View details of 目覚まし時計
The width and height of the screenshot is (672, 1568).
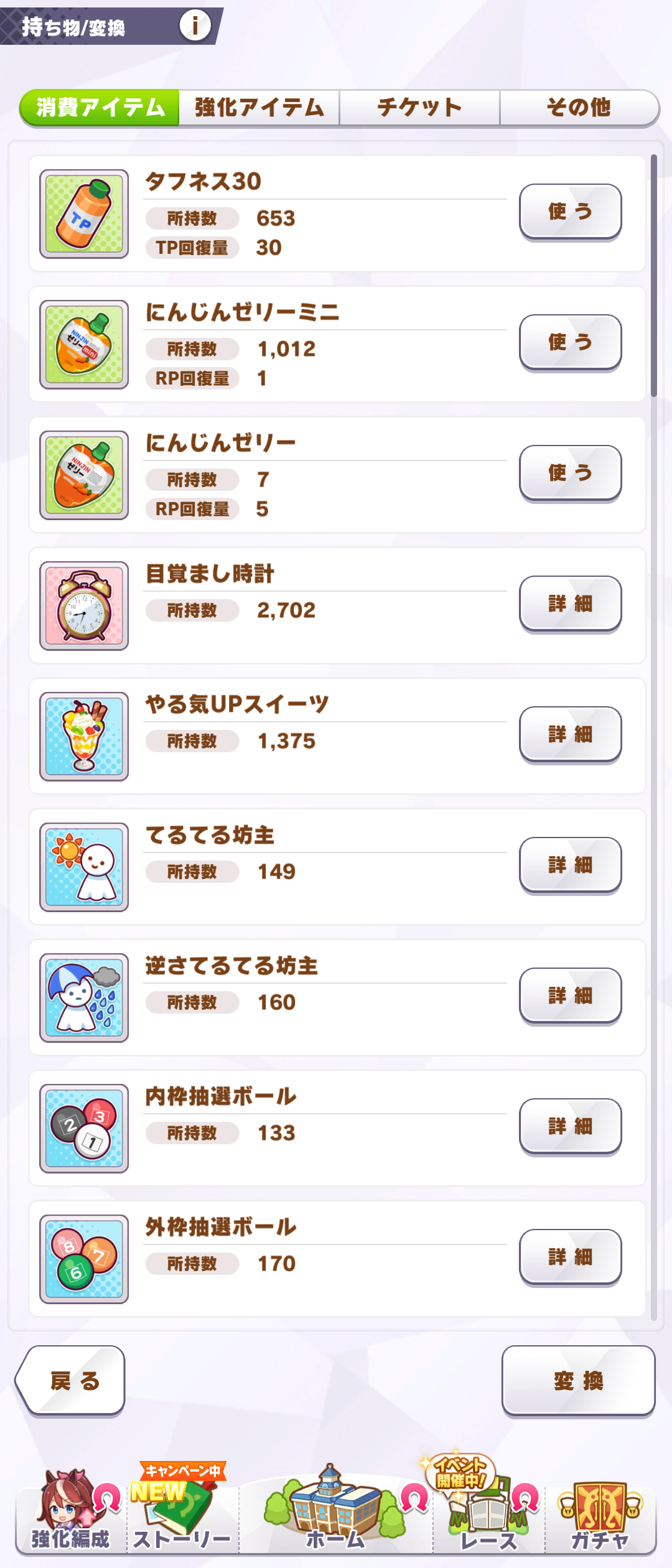pos(570,604)
